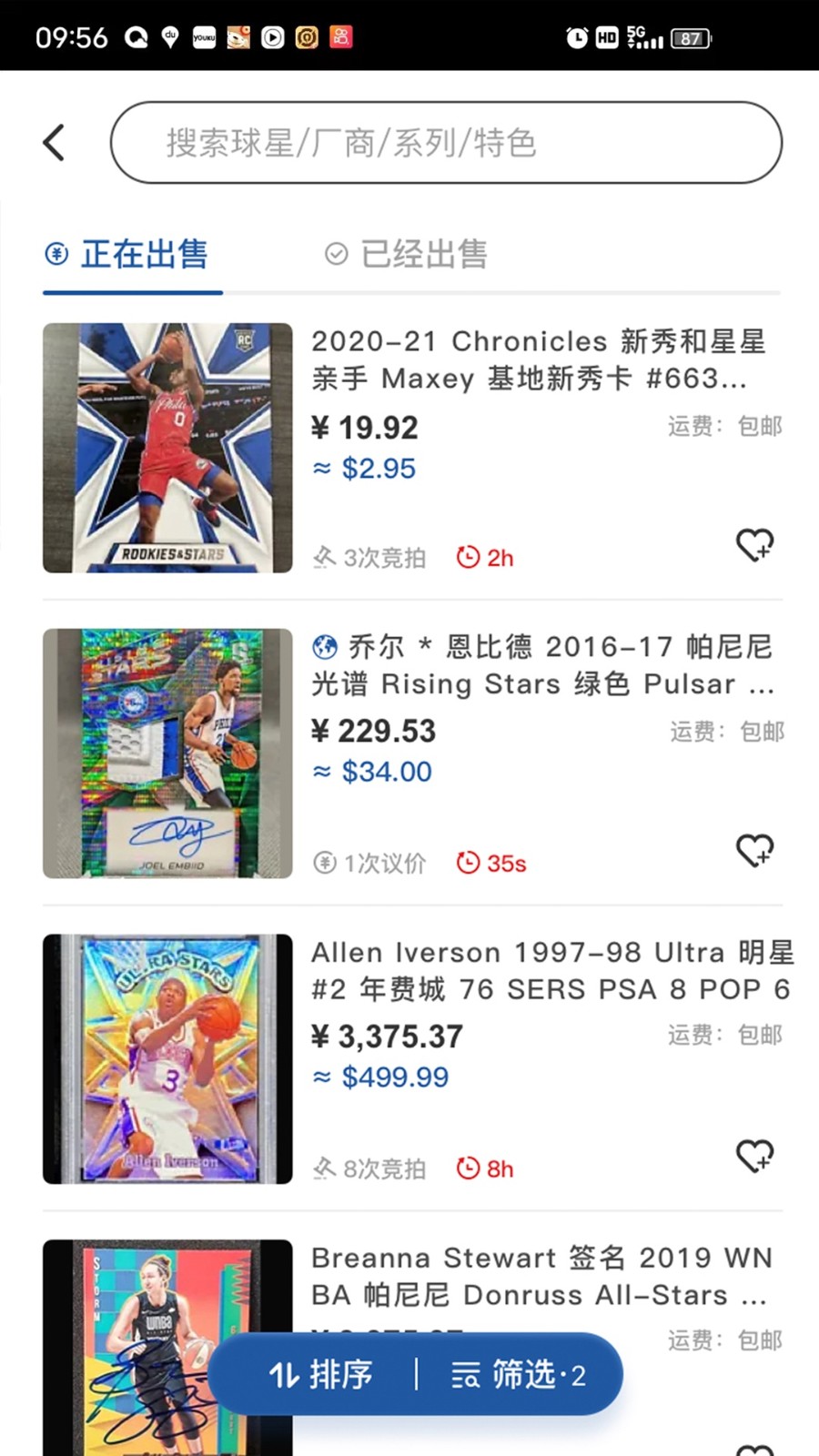Add the Embiid Pulsar card to favorites
This screenshot has height=1456, width=819.
pyautogui.click(x=754, y=851)
